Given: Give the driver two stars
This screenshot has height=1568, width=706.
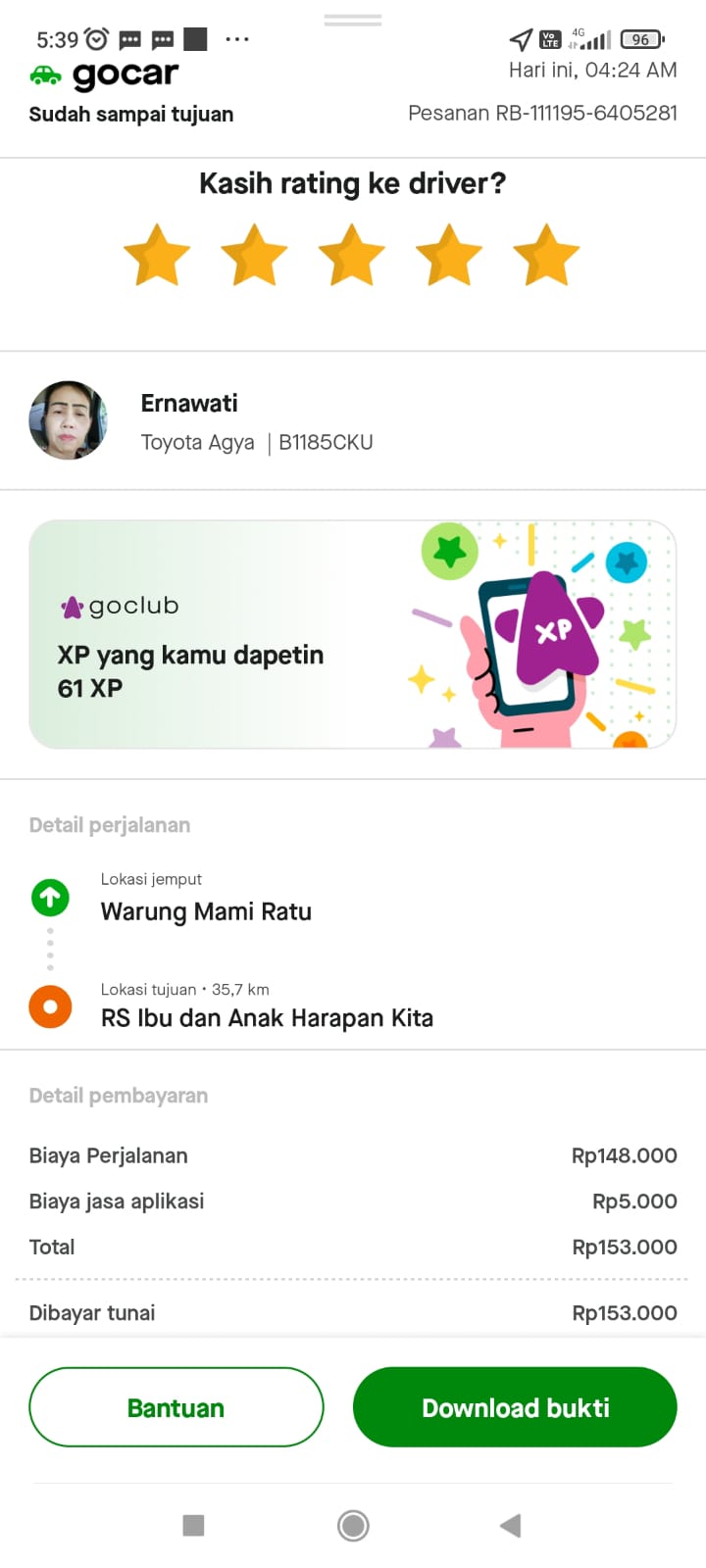Looking at the screenshot, I should coord(254,255).
